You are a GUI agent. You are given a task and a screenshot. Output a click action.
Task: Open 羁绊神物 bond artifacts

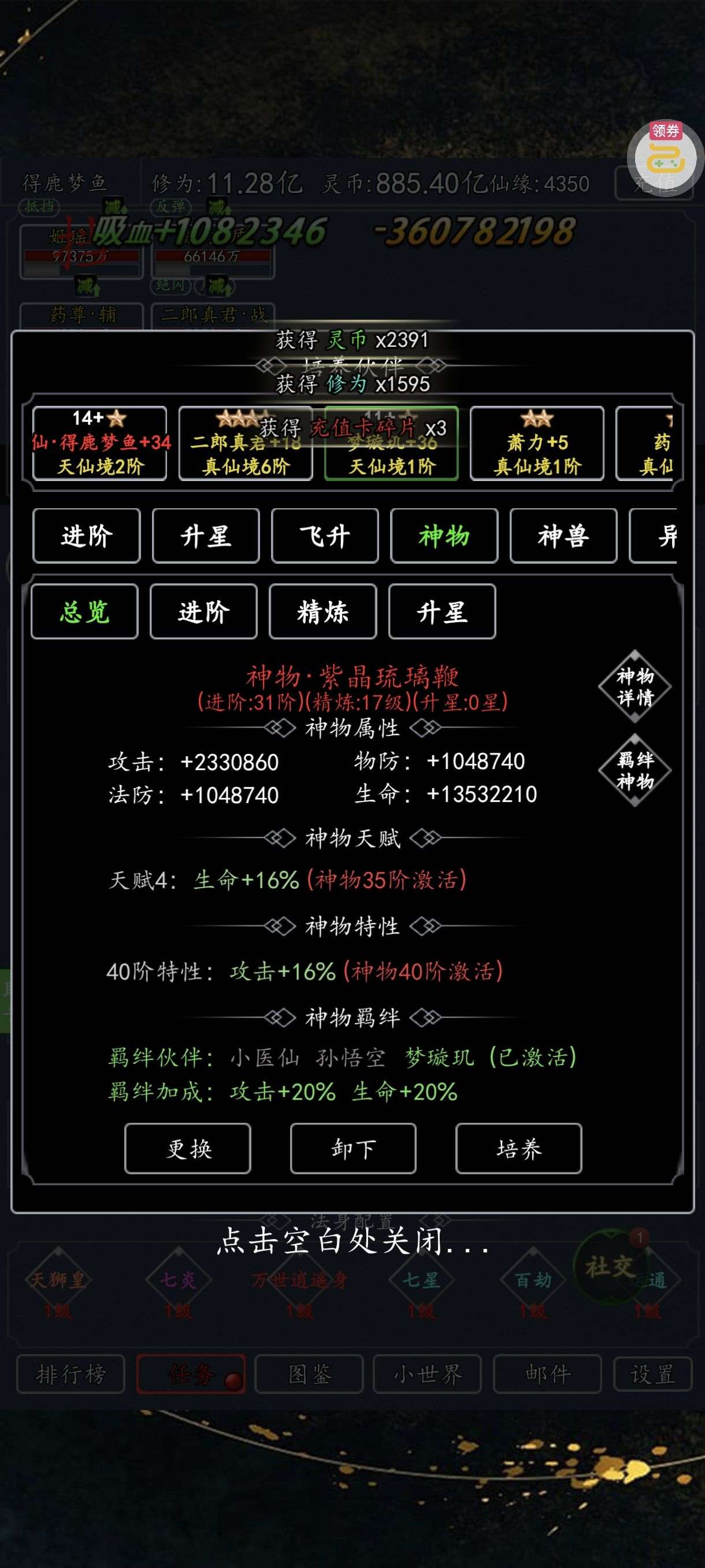[635, 770]
